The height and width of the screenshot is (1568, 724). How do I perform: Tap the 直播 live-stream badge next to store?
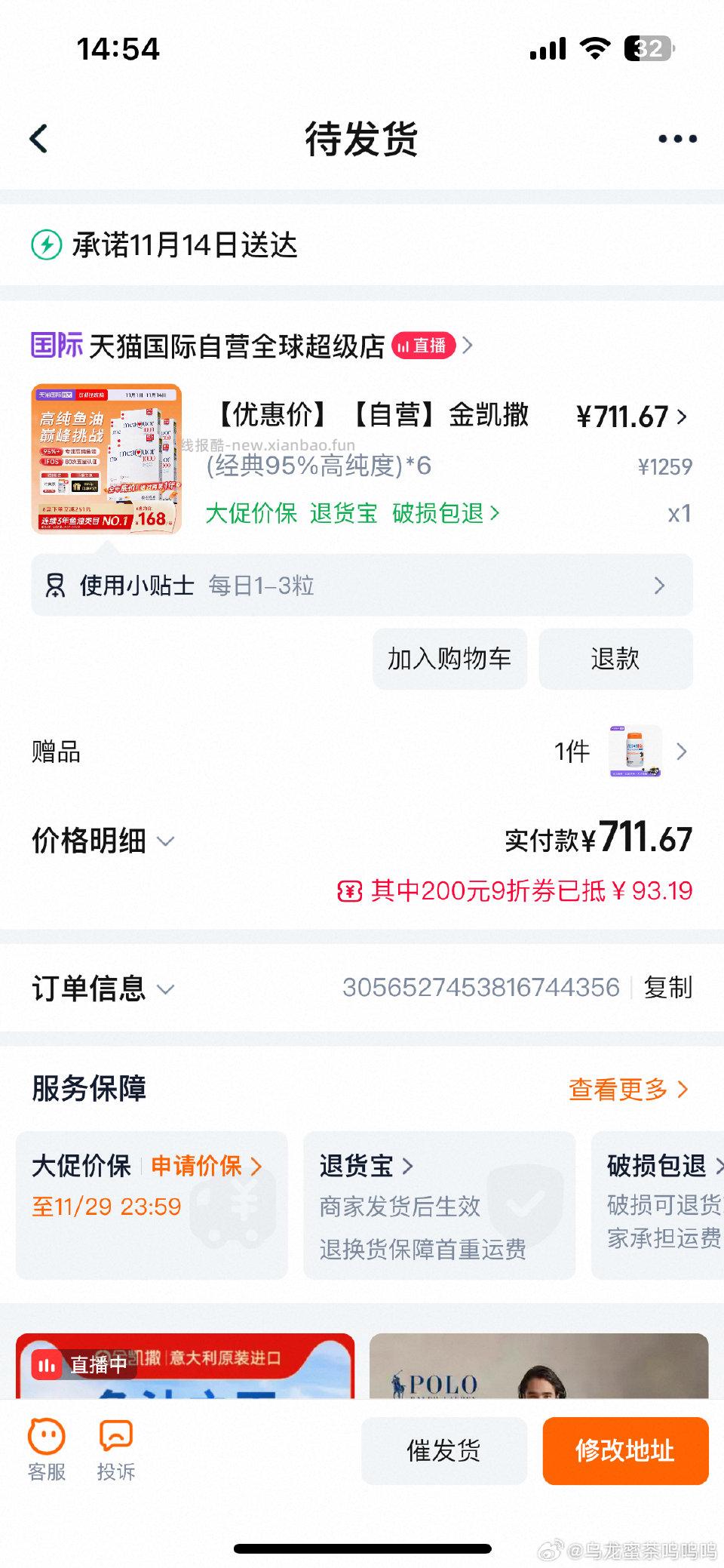click(x=423, y=346)
